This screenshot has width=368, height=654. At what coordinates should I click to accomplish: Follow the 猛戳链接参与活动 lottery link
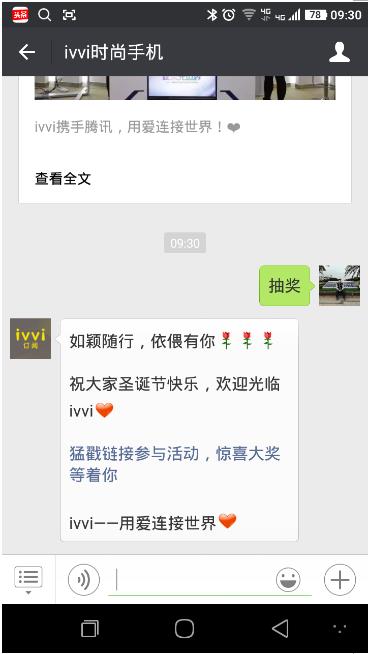(175, 464)
